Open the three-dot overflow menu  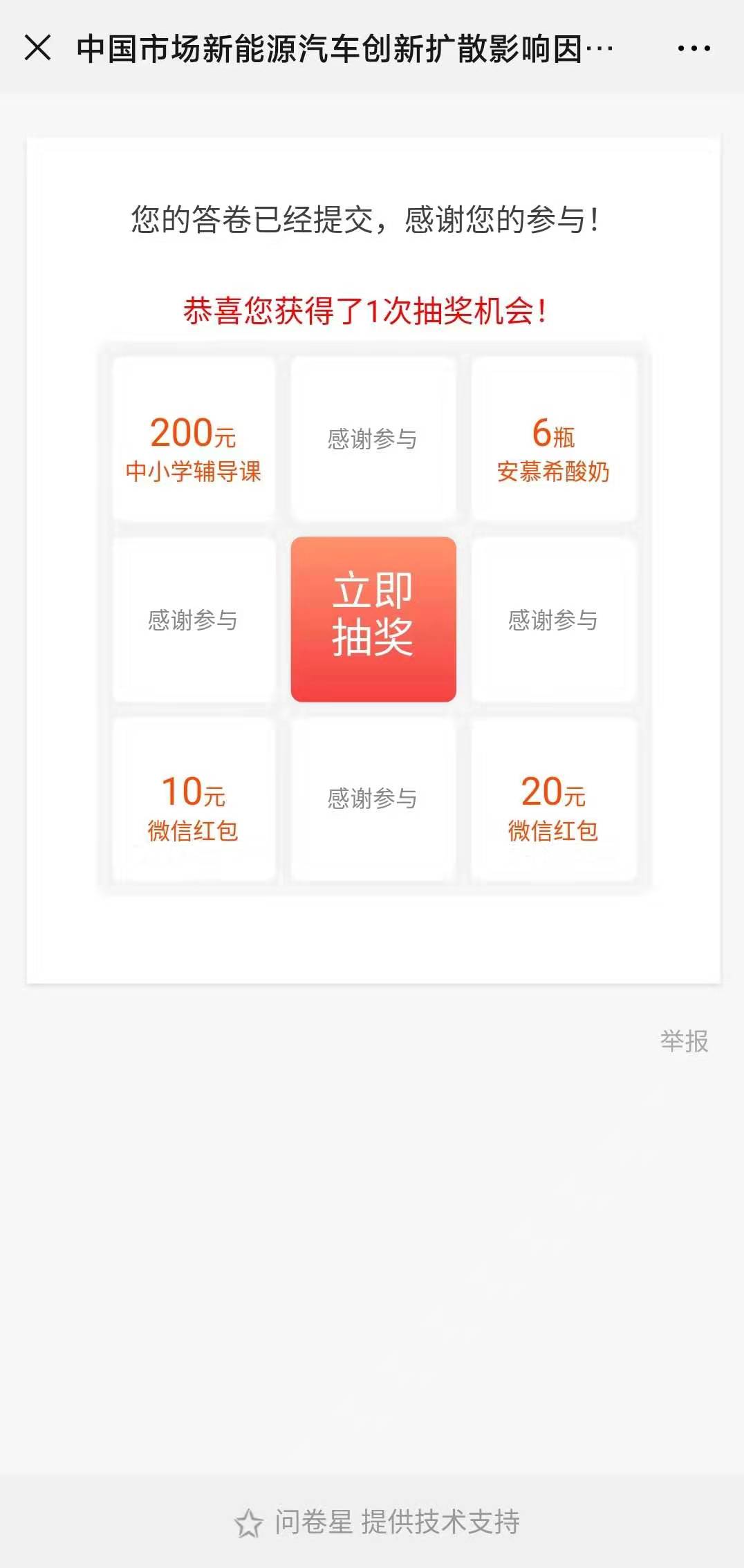click(x=694, y=48)
